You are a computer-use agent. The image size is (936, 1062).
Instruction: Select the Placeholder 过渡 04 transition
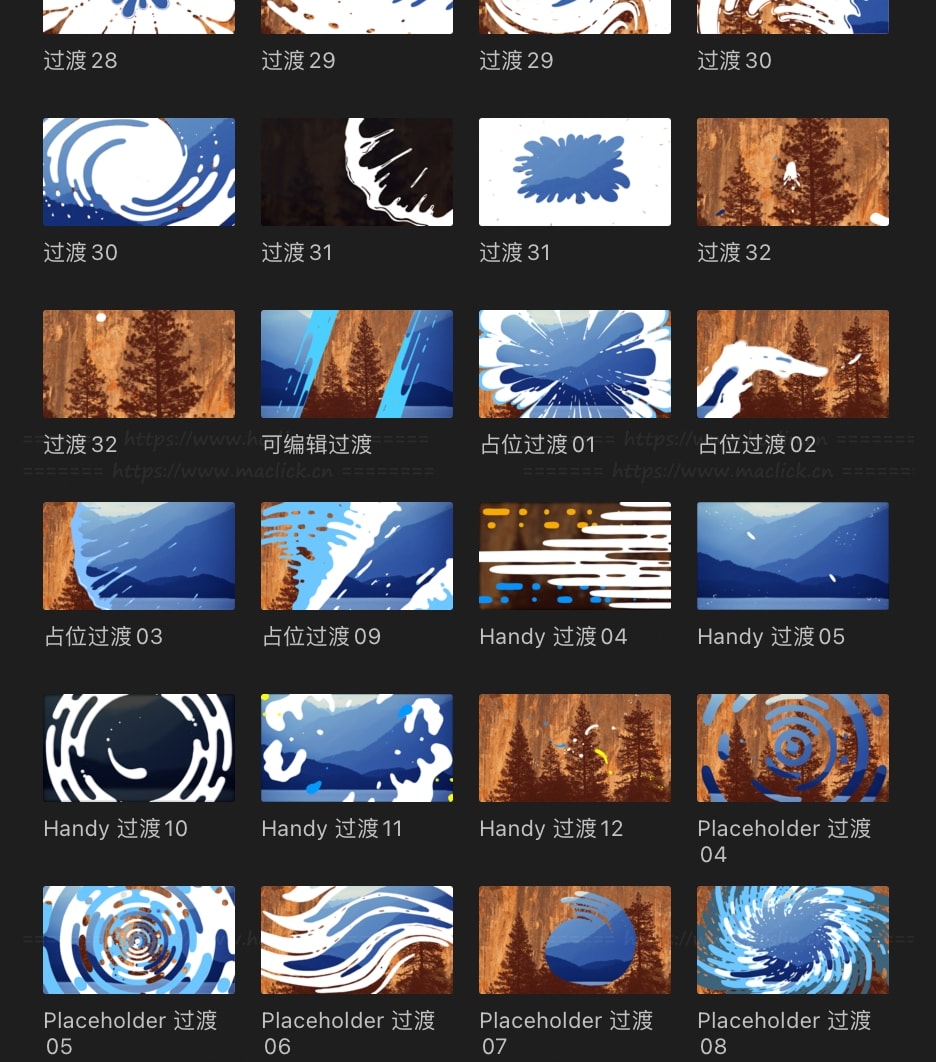792,748
